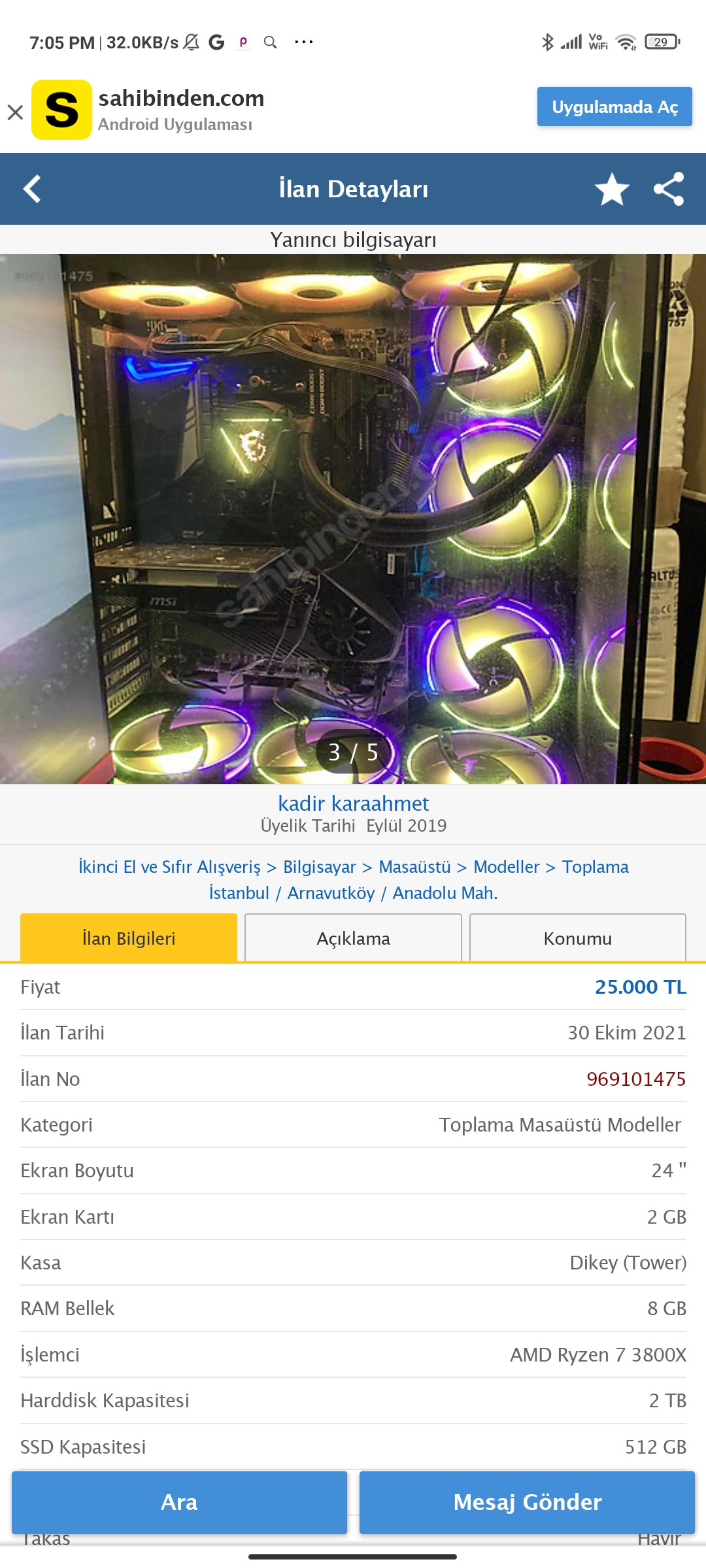706x1568 pixels.
Task: Tap Mesaj Gönder to message seller
Action: click(527, 1502)
